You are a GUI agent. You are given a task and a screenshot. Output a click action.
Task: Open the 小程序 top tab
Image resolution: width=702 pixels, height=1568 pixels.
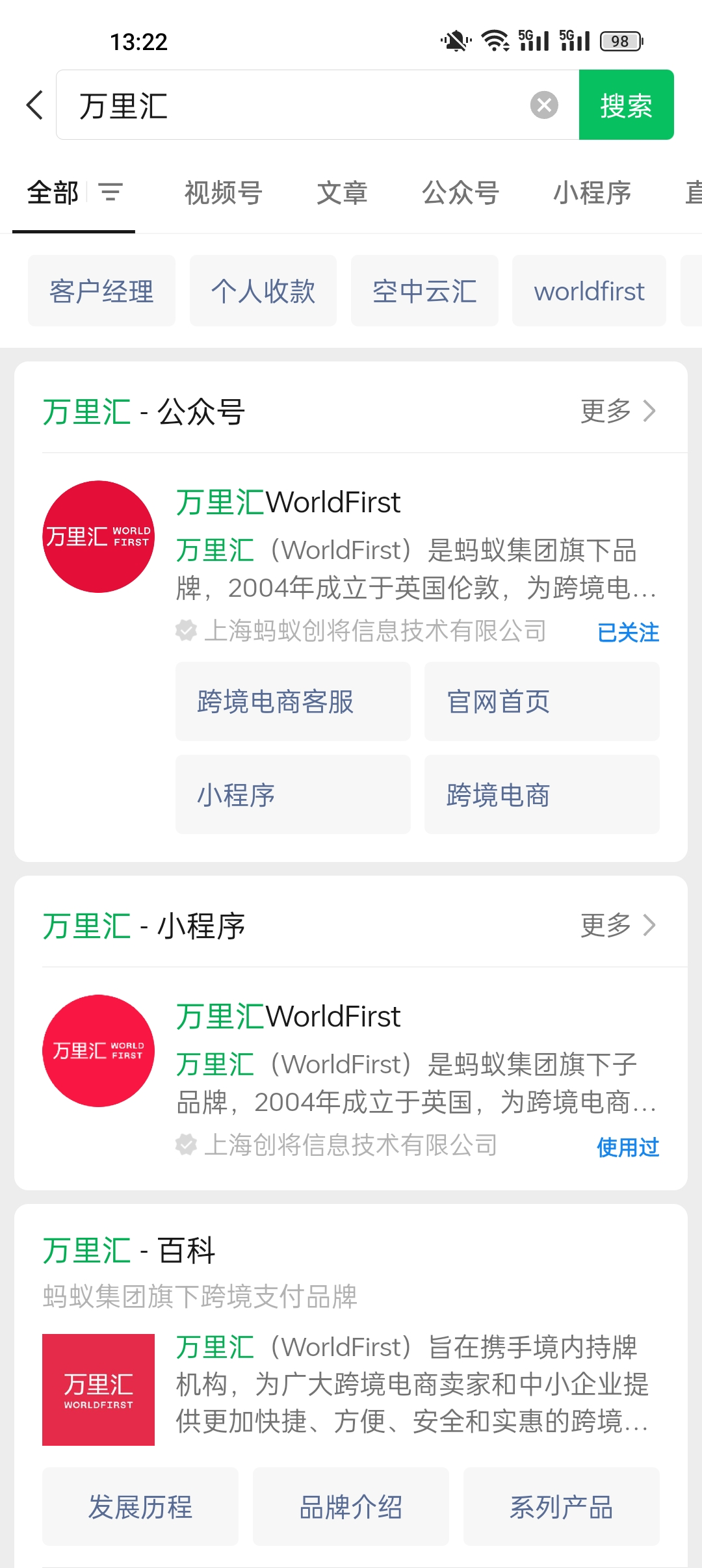(592, 193)
